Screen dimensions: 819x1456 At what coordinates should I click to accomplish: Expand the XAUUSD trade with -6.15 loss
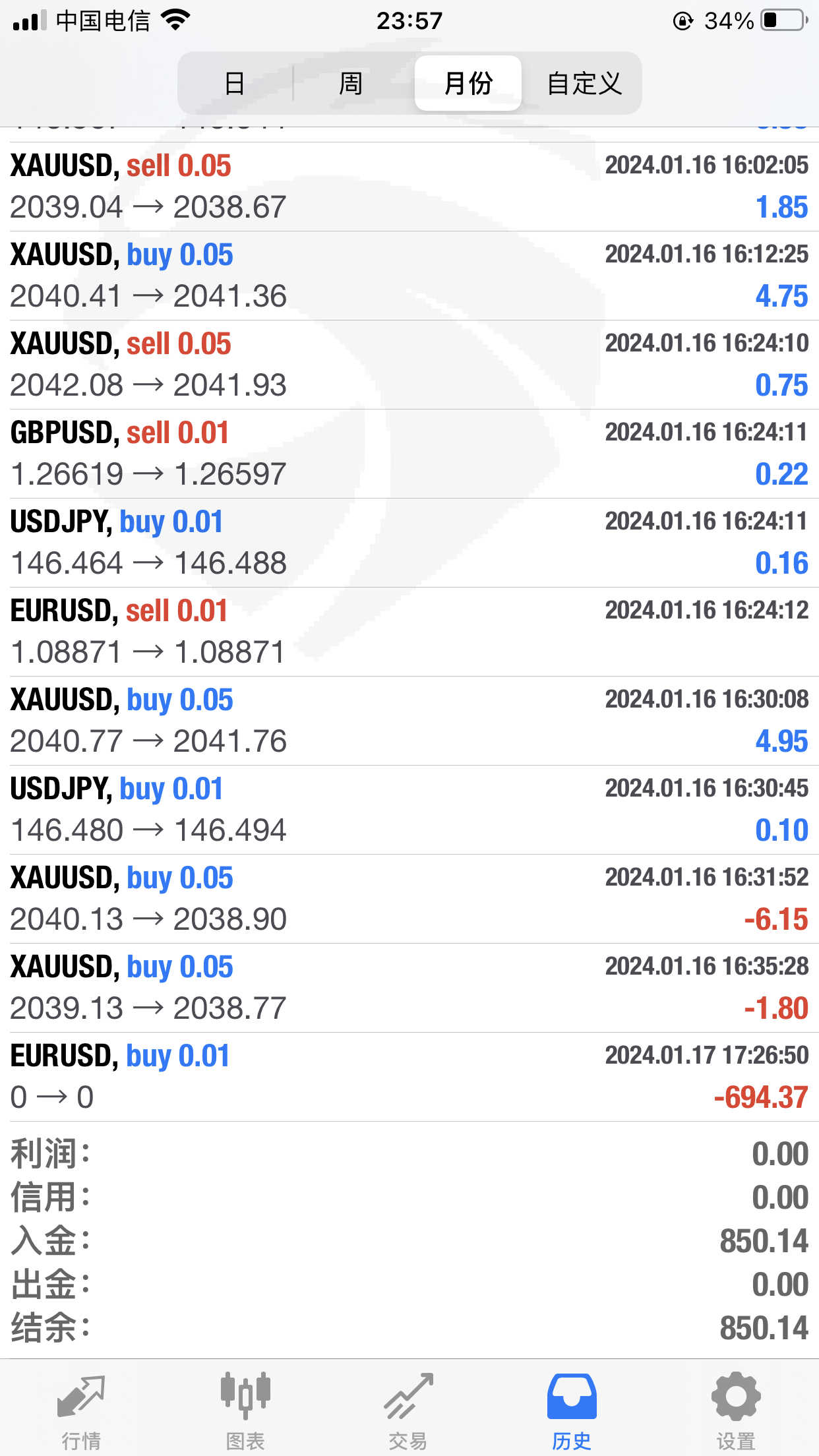pyautogui.click(x=409, y=899)
